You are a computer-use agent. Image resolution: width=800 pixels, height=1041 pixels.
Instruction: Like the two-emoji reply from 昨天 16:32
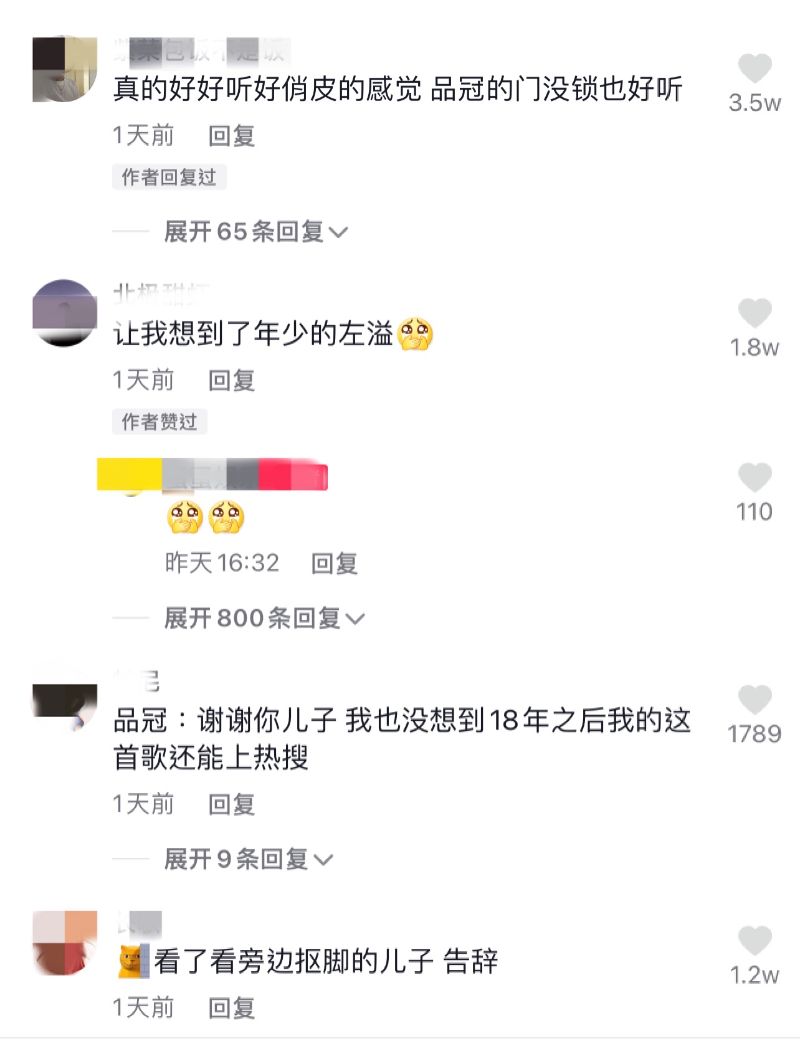pos(755,478)
